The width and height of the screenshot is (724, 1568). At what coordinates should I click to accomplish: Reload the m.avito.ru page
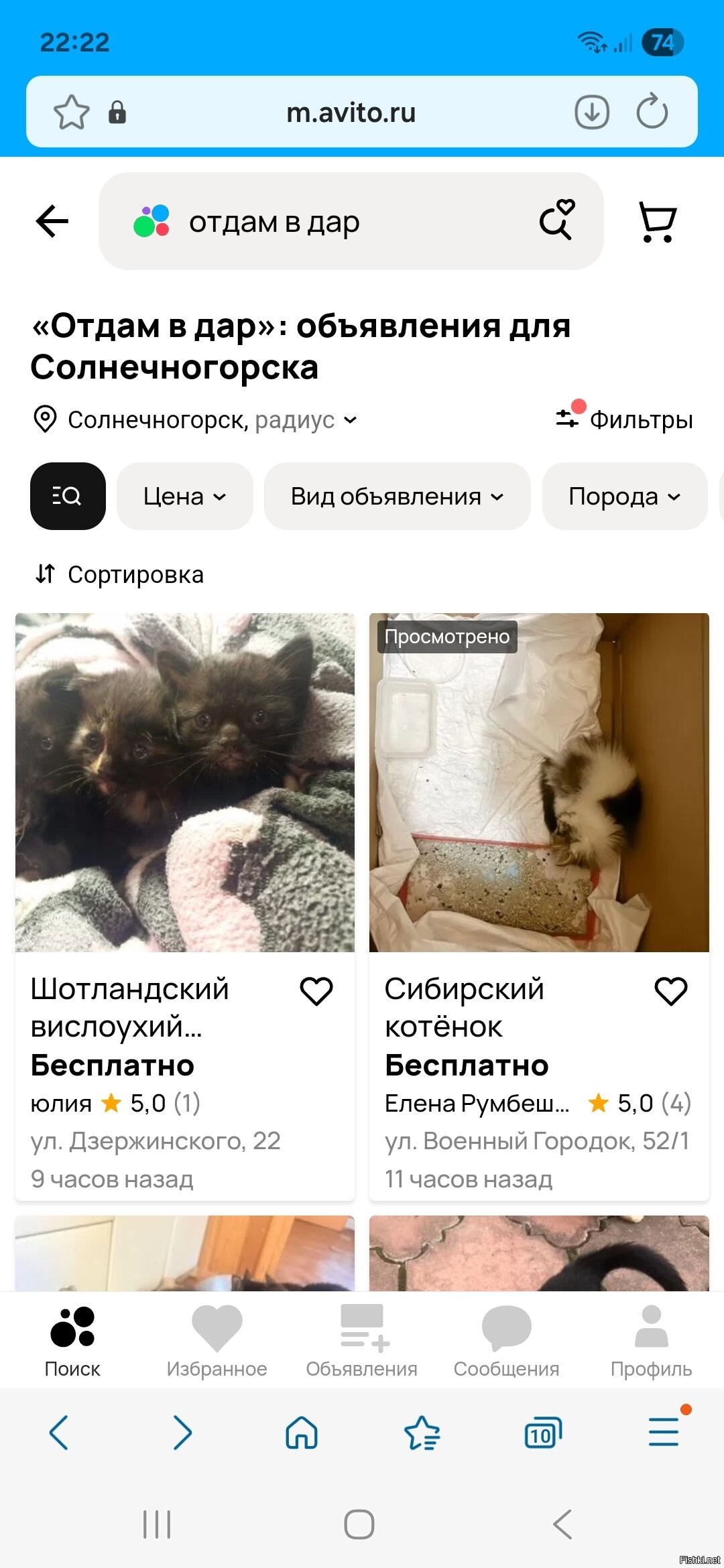click(652, 112)
